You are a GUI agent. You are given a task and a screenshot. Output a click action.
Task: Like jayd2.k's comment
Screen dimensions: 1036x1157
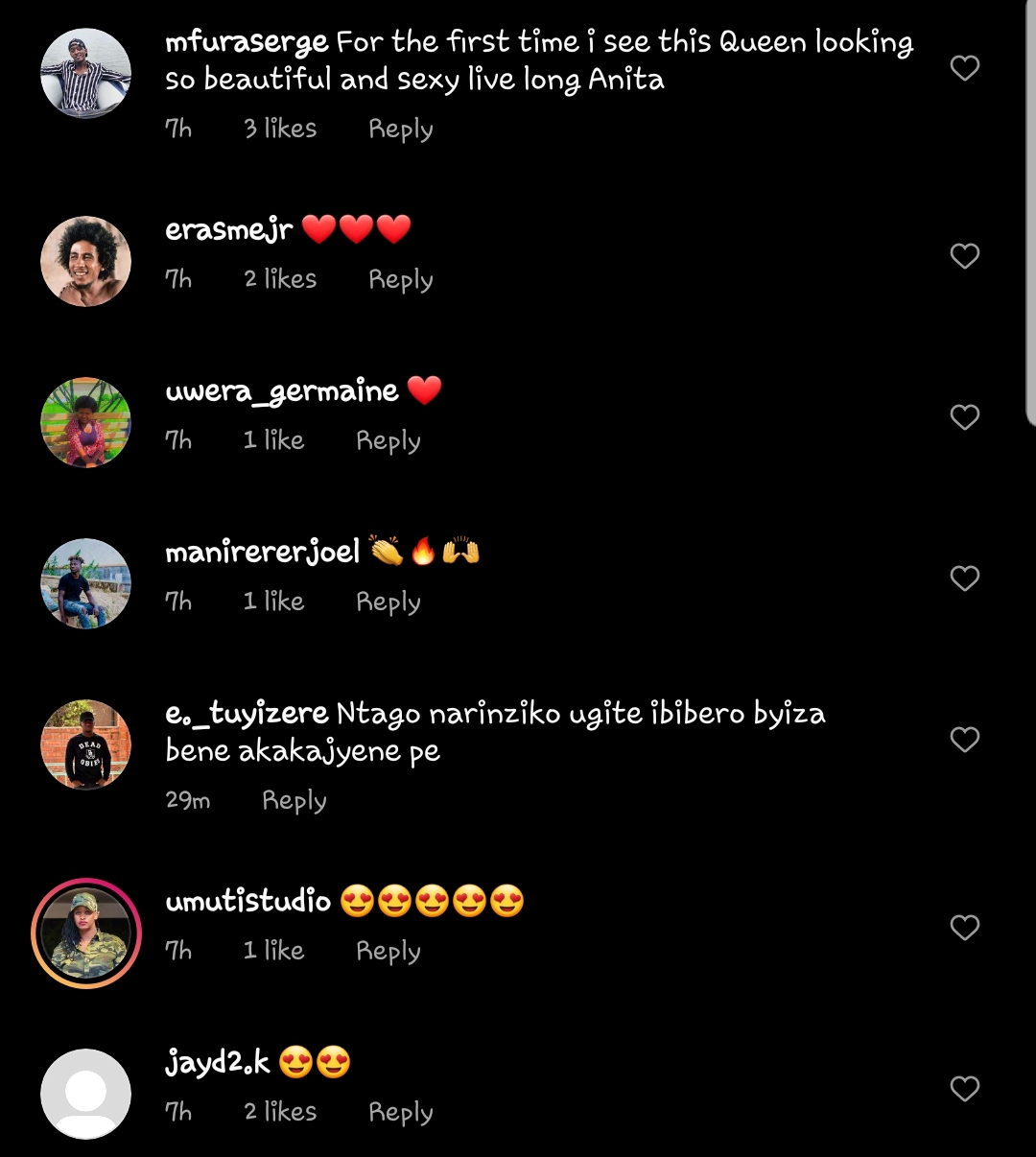964,1089
